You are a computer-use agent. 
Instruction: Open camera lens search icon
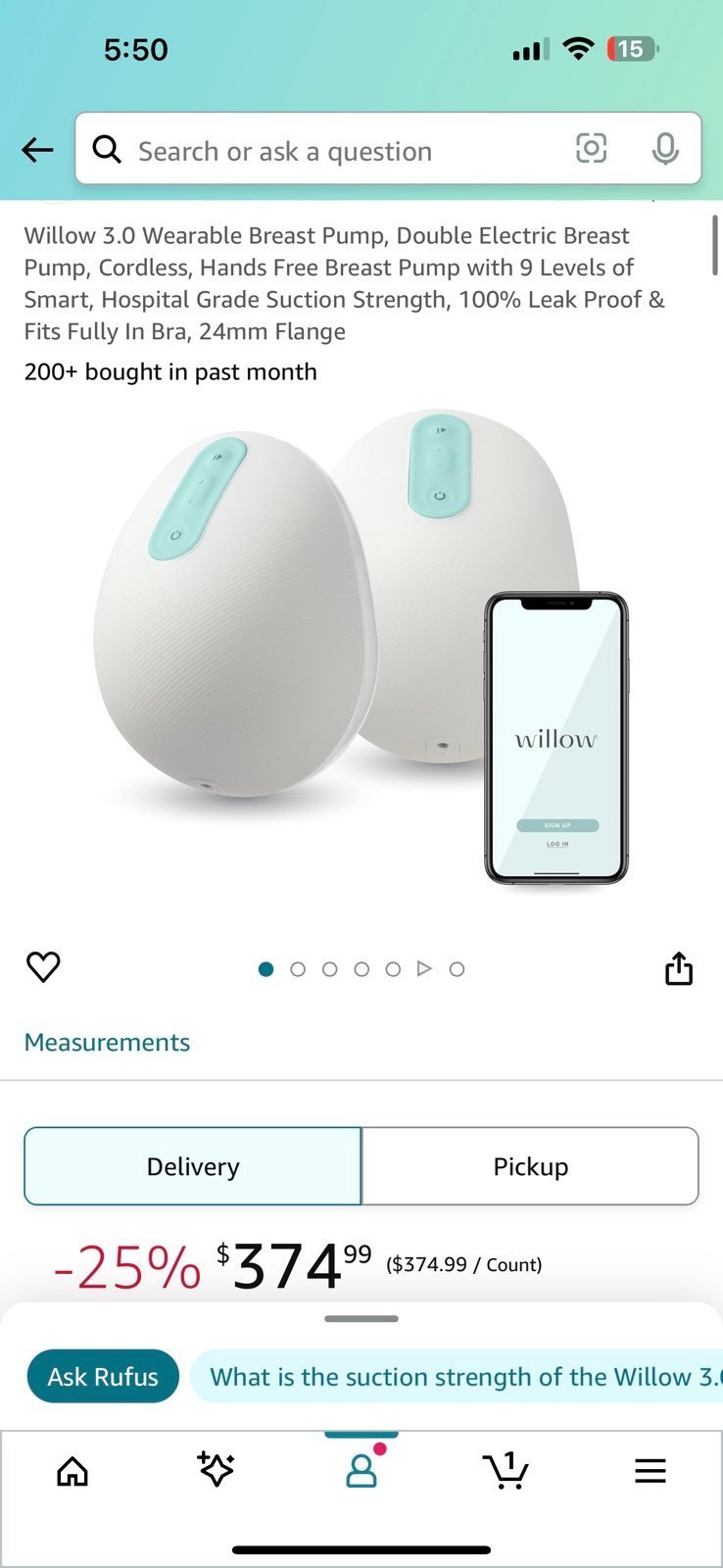[x=591, y=149]
